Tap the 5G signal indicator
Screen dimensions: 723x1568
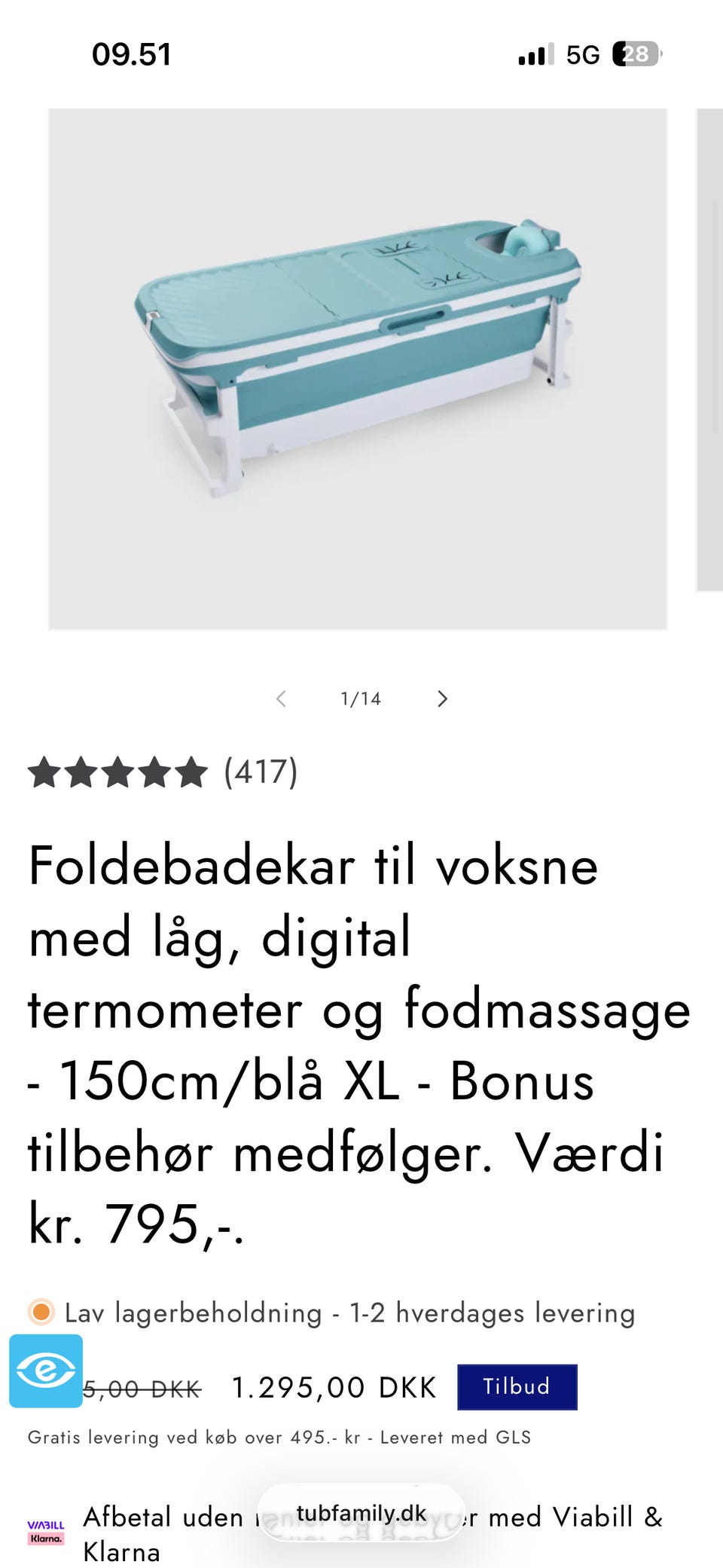pyautogui.click(x=582, y=55)
